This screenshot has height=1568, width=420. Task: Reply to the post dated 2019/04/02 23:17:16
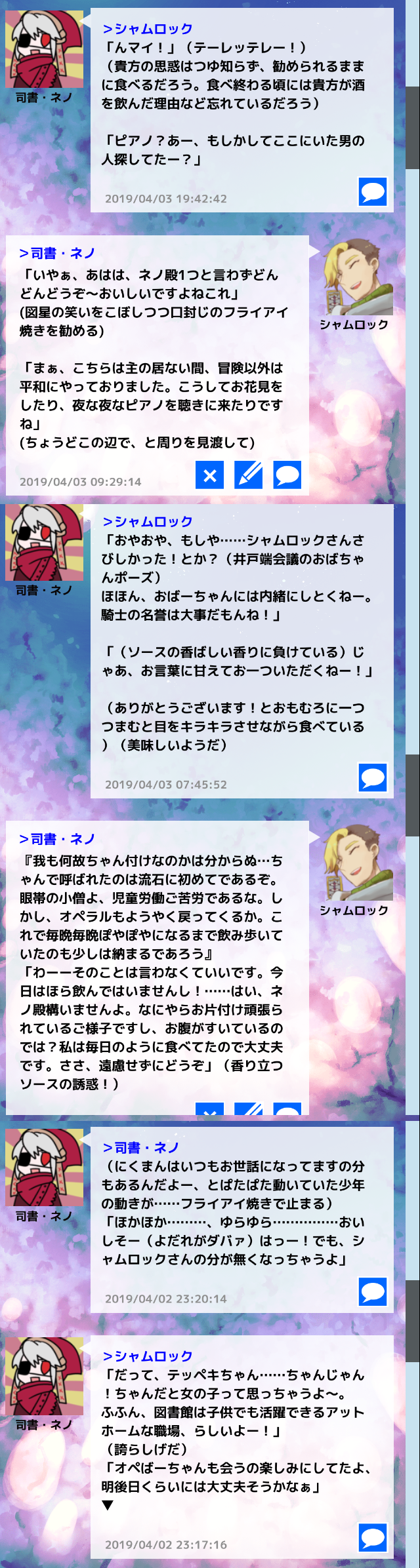click(x=373, y=1538)
